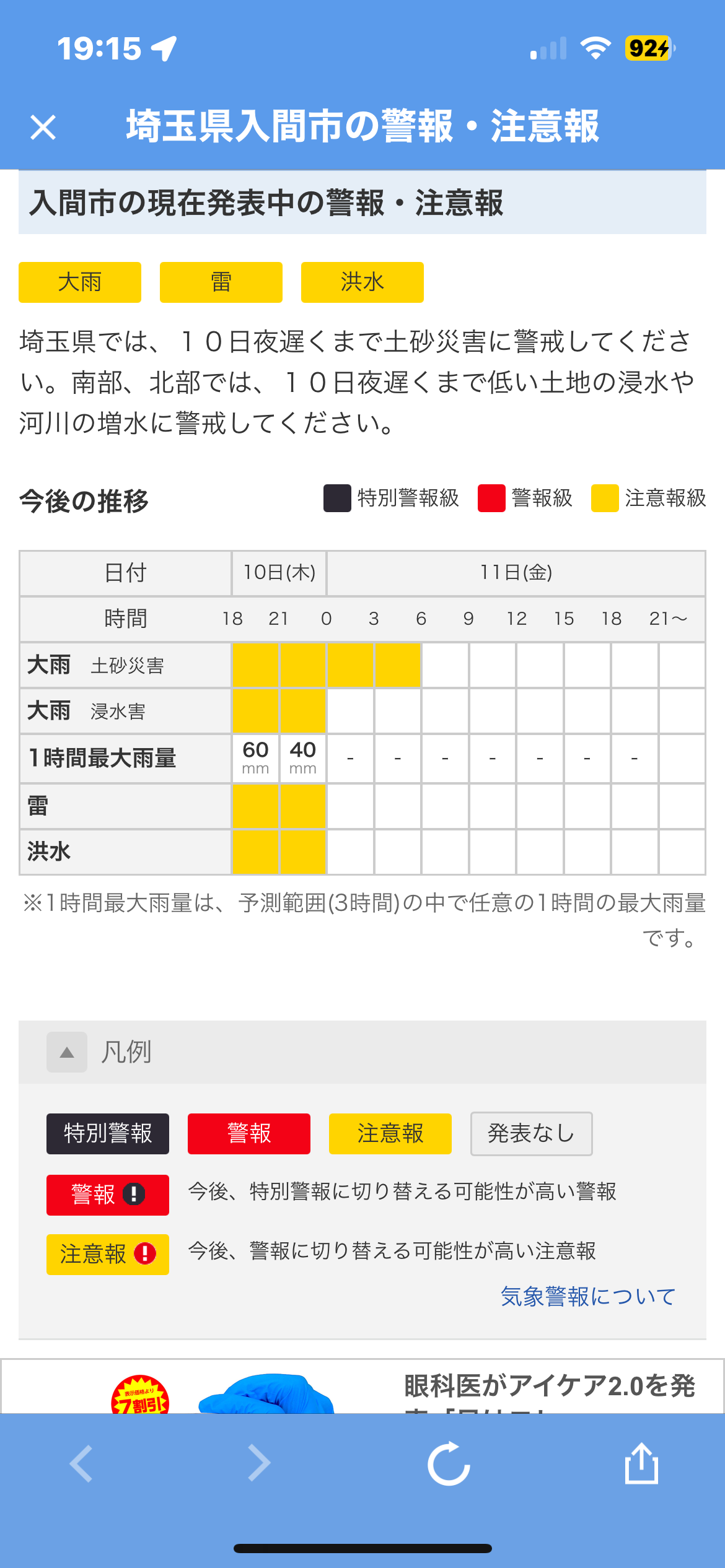Open the eye care advertisement banner

362,1387
